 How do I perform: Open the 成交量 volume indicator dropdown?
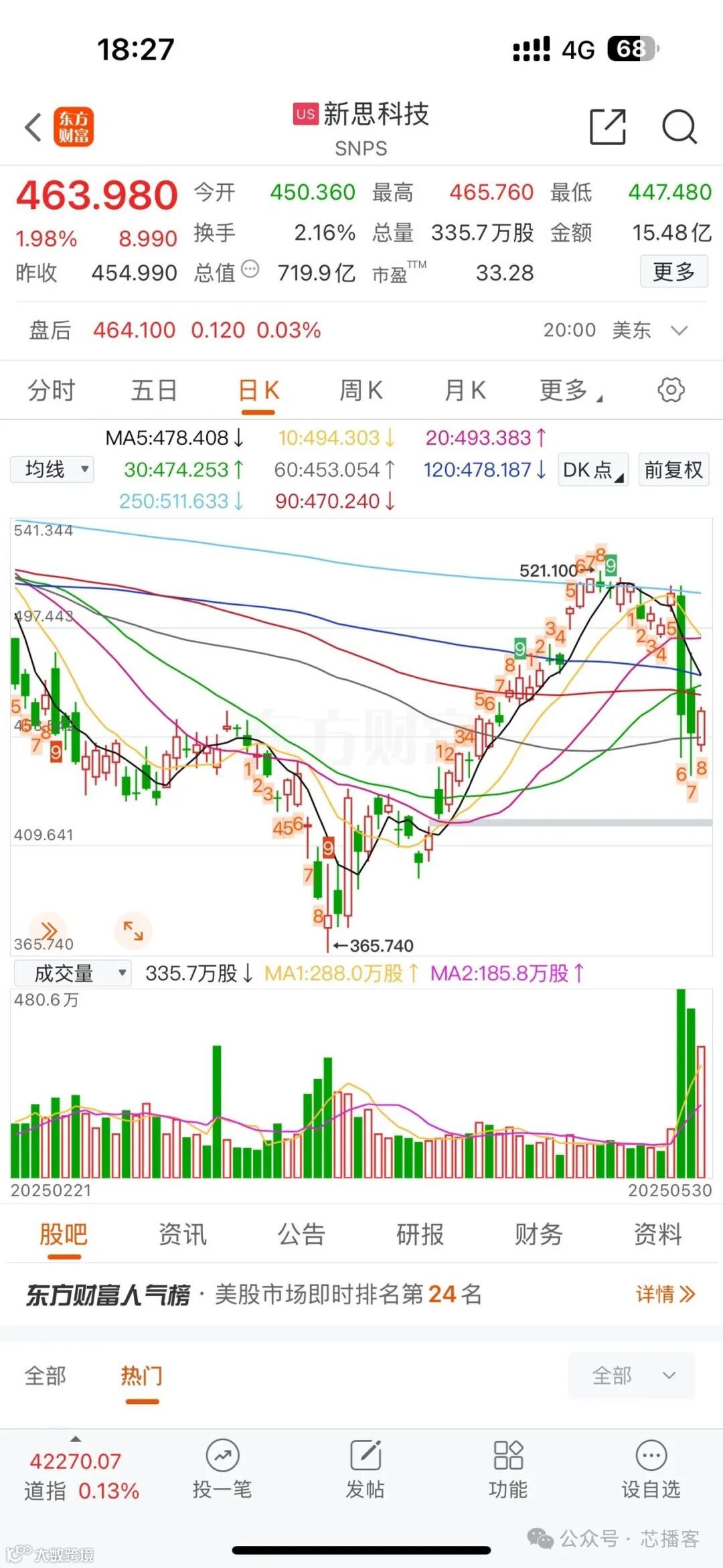[x=72, y=973]
